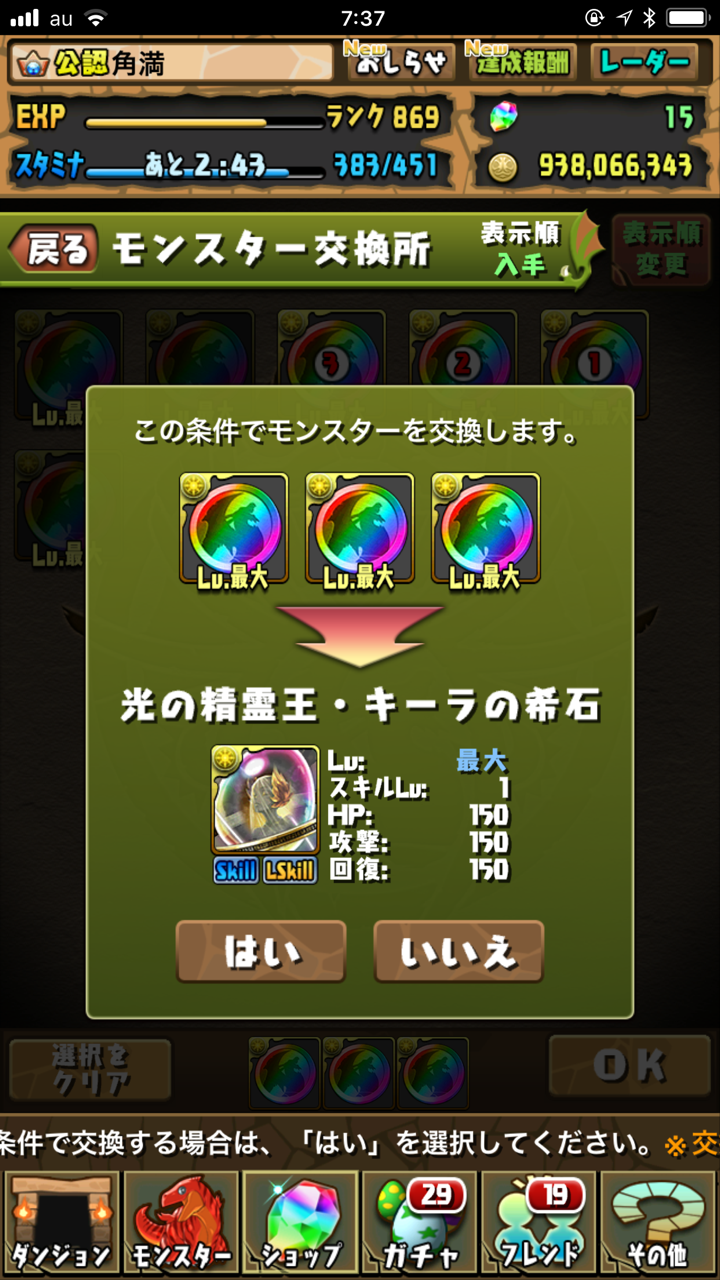Image resolution: width=720 pixels, height=1280 pixels.
Task: View Skill info of キーラの希石
Action: (x=236, y=871)
